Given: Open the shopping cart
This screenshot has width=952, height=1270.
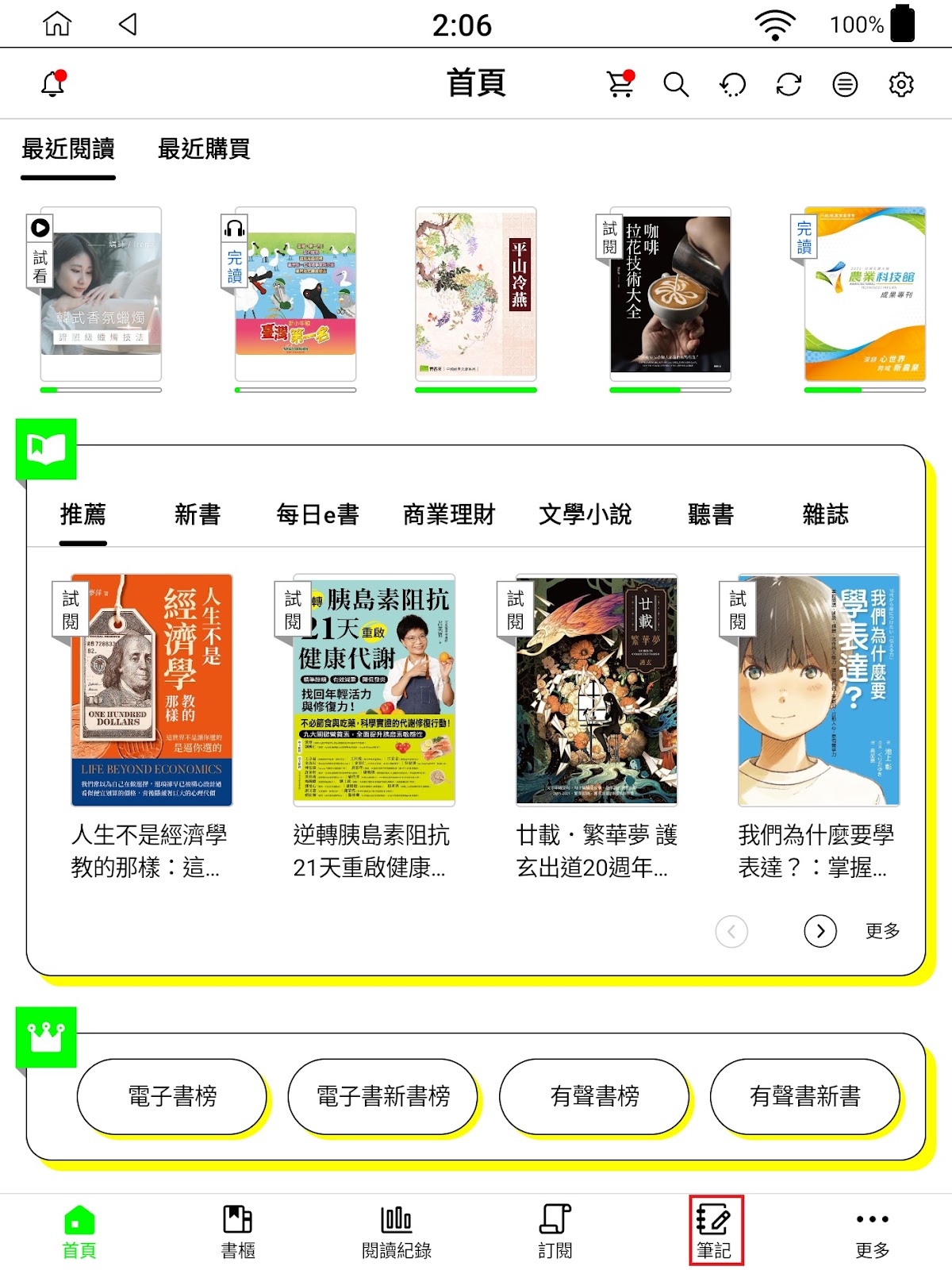Looking at the screenshot, I should click(620, 83).
